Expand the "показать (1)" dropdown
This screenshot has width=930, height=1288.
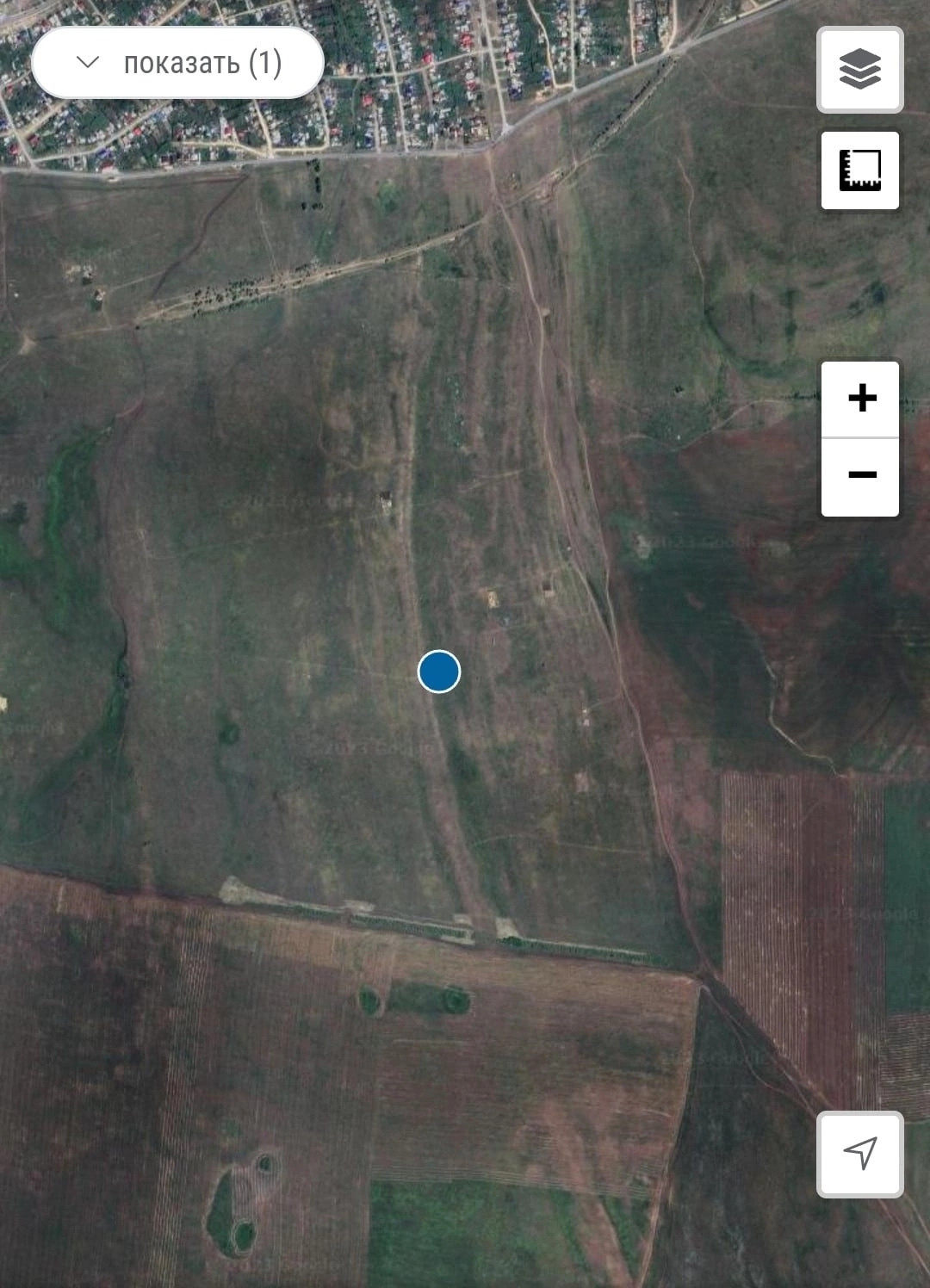pyautogui.click(x=177, y=63)
